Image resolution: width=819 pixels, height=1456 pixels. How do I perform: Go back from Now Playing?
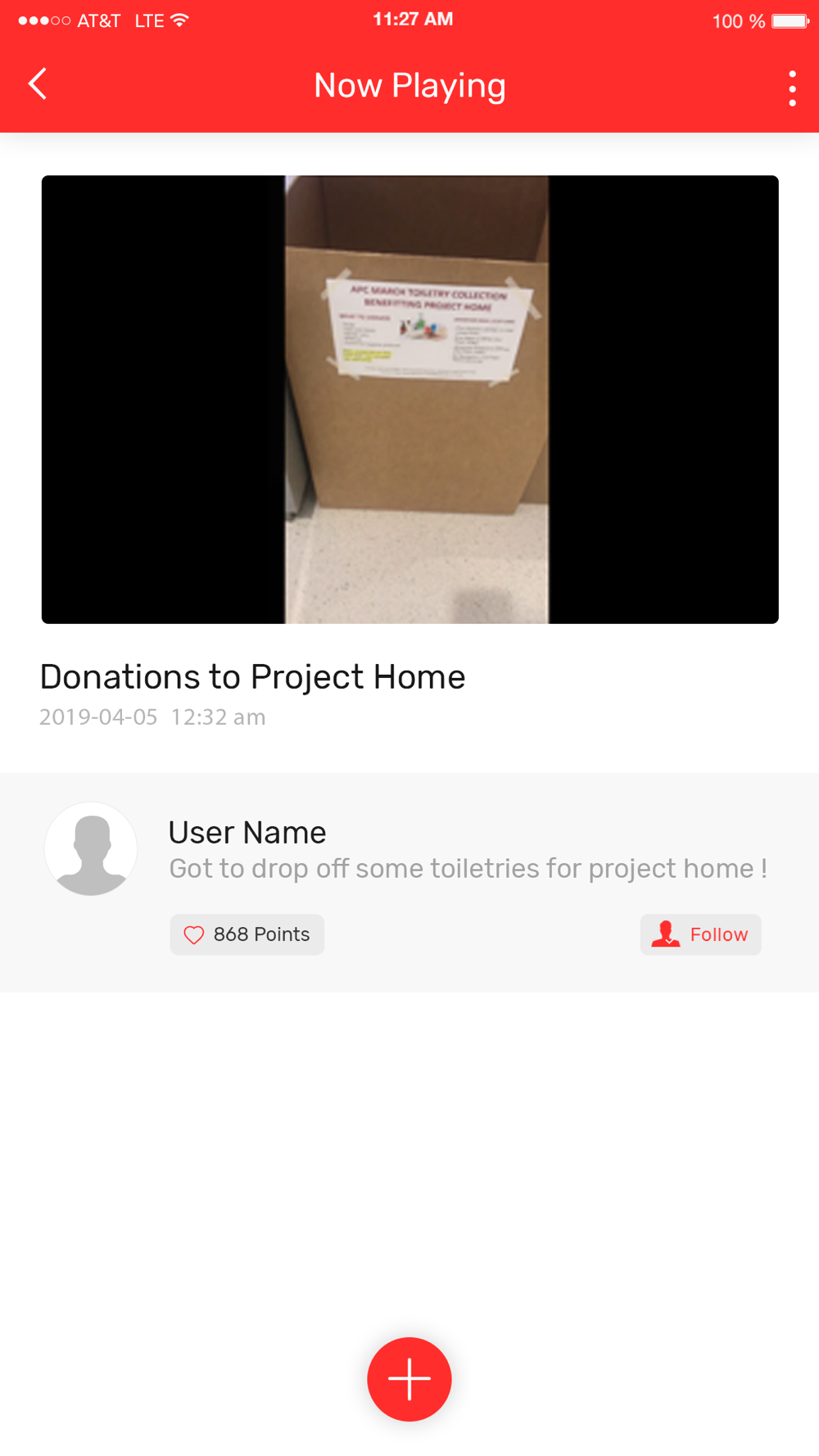38,84
